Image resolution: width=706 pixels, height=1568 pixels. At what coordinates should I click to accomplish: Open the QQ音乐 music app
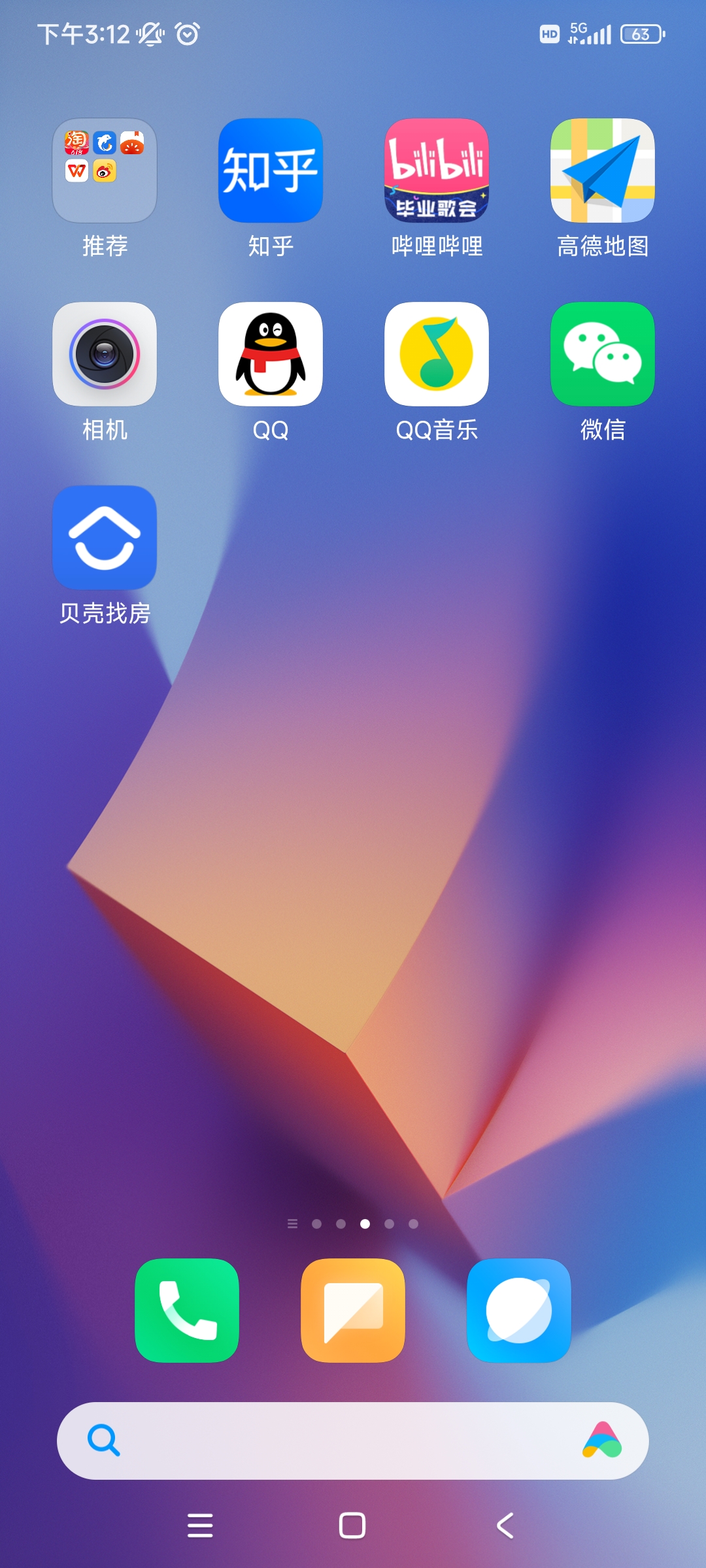[437, 354]
